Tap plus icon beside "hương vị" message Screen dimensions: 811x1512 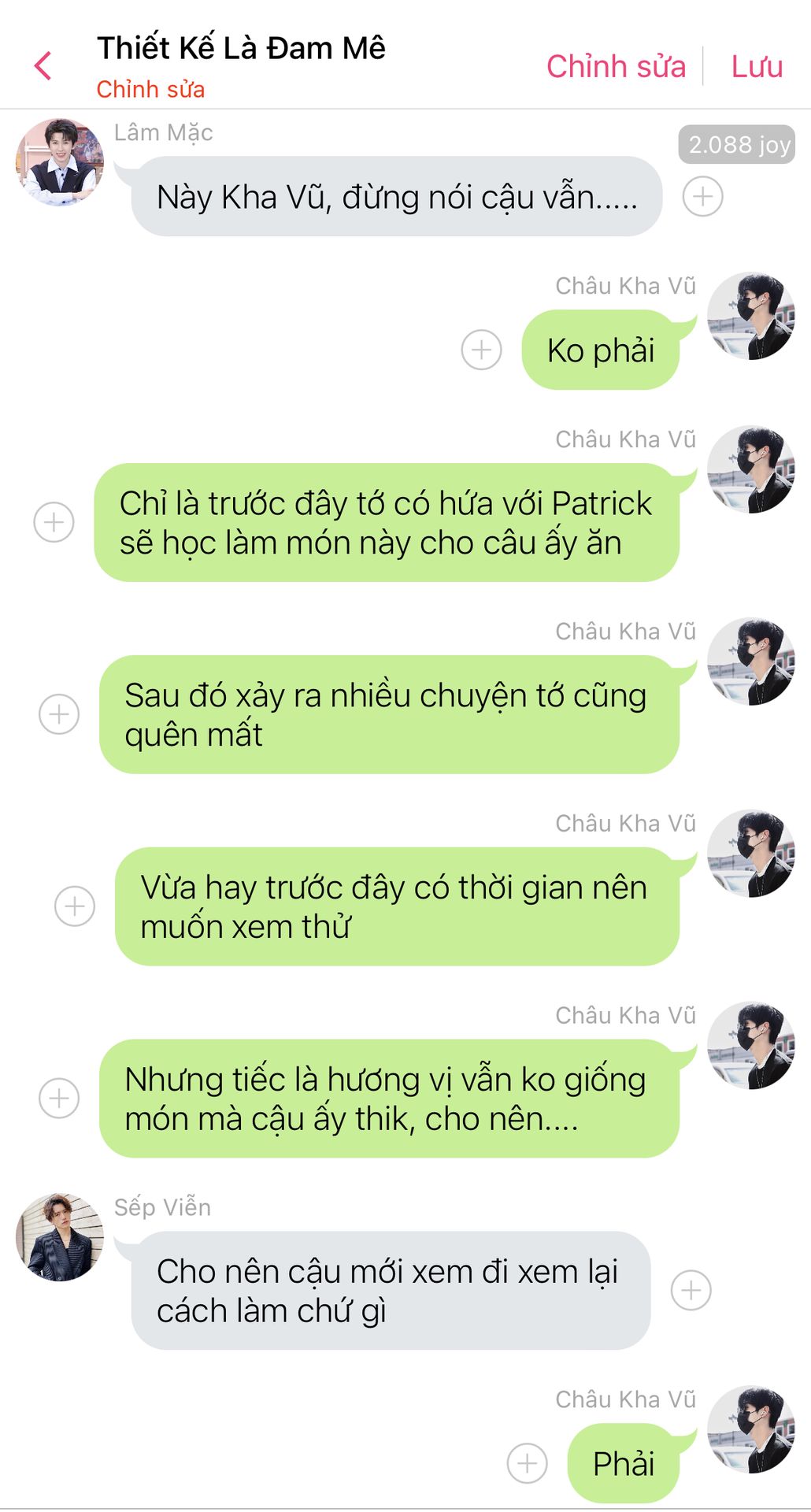[59, 1099]
